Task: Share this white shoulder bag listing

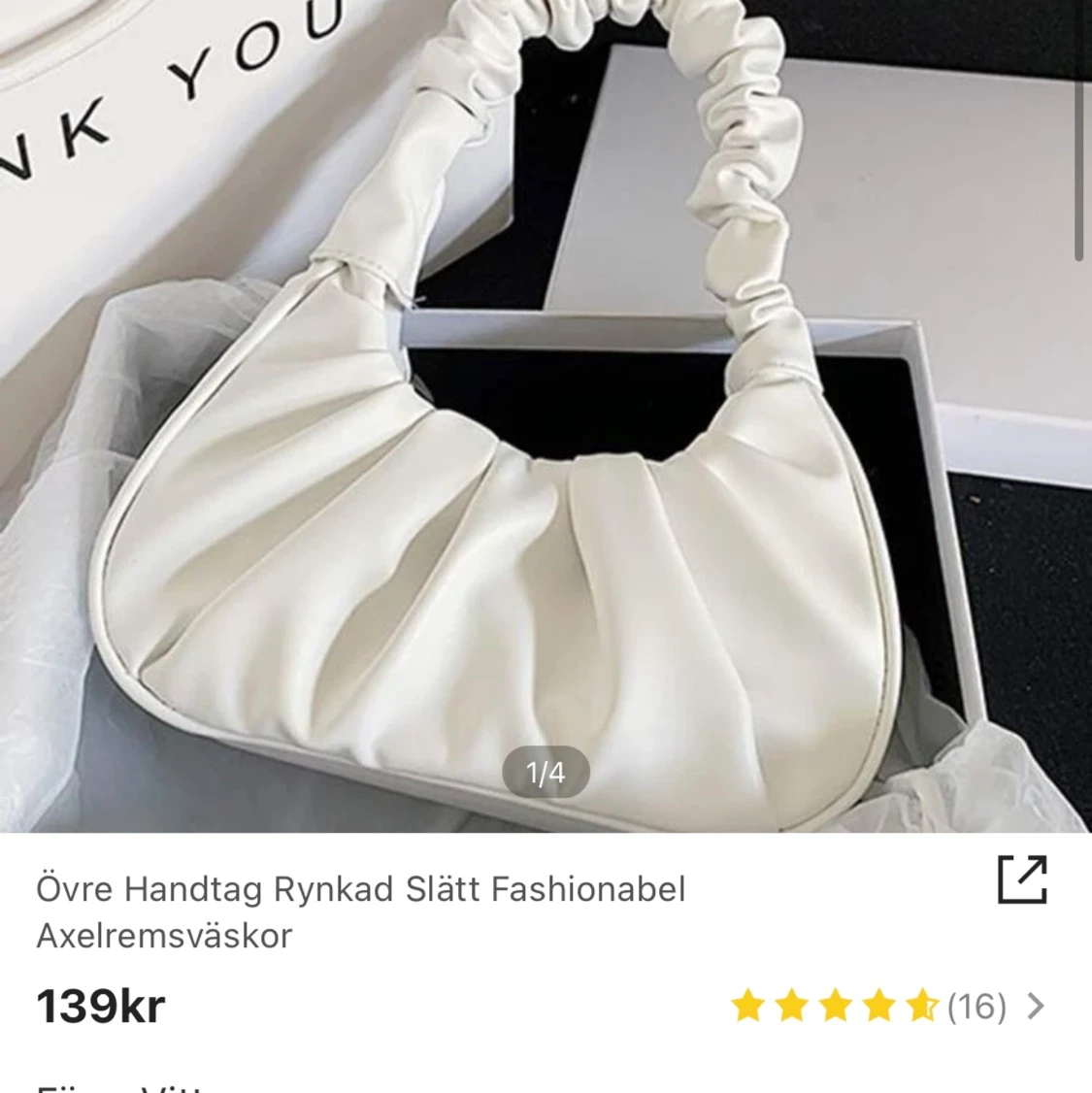Action: tap(1023, 880)
